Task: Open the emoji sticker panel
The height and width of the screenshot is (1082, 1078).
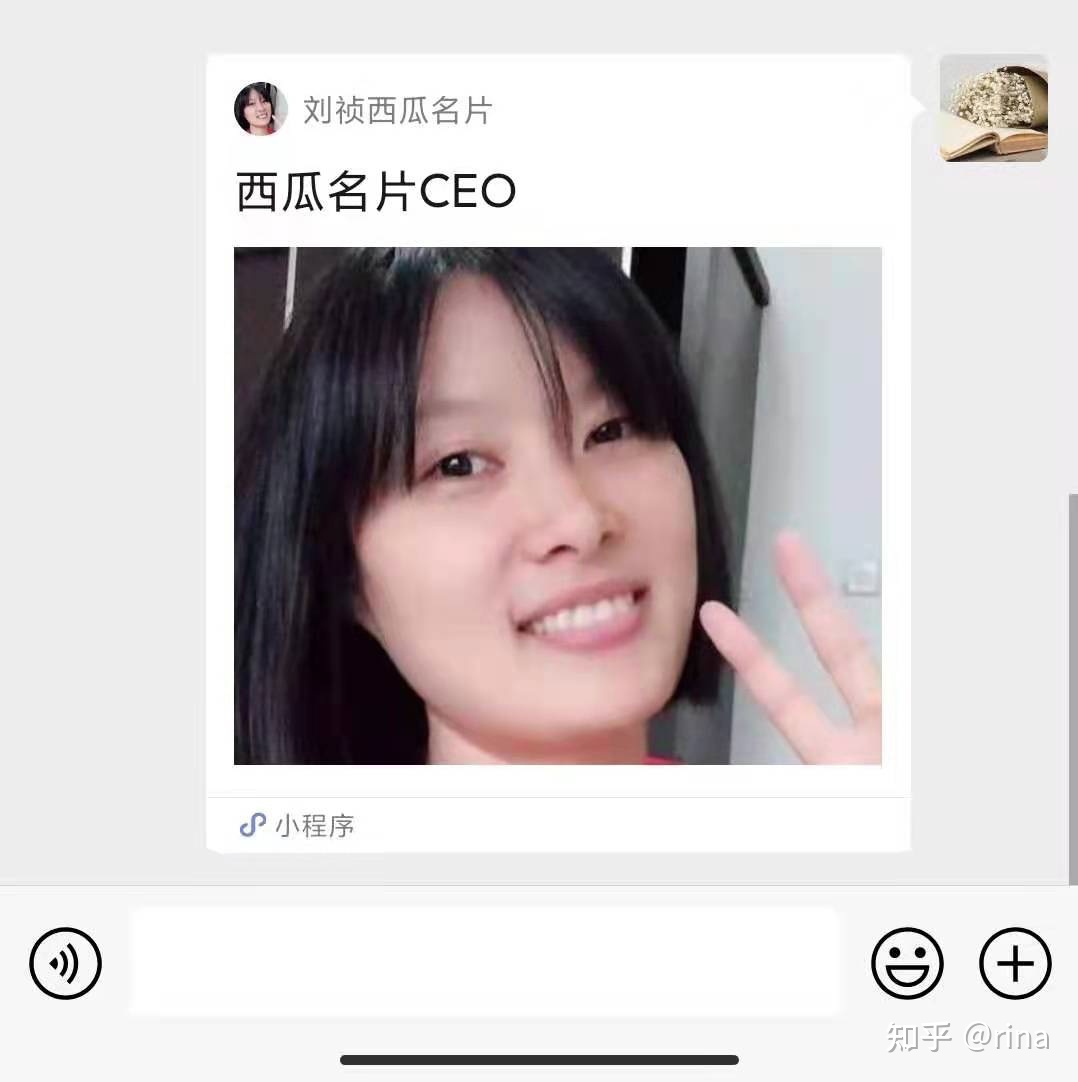Action: [x=907, y=963]
